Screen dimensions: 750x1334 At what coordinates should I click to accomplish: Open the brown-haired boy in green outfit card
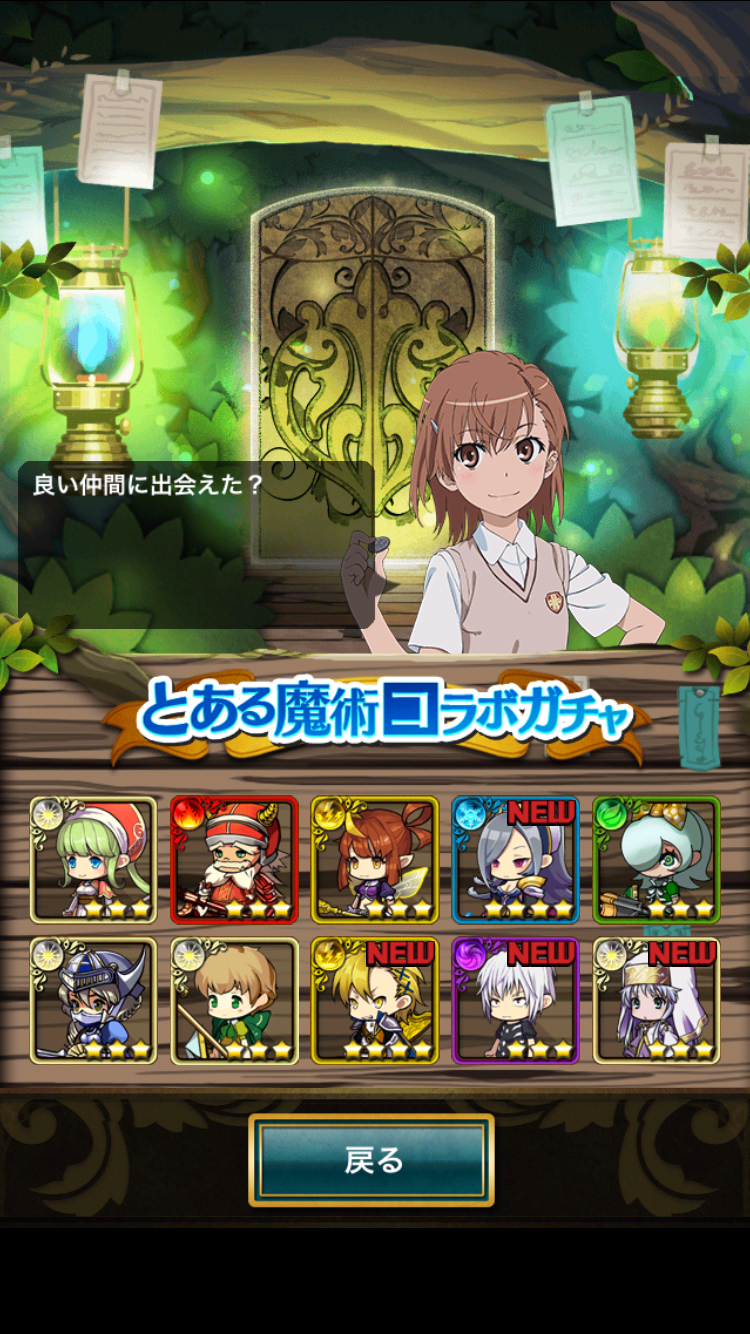tap(234, 1000)
